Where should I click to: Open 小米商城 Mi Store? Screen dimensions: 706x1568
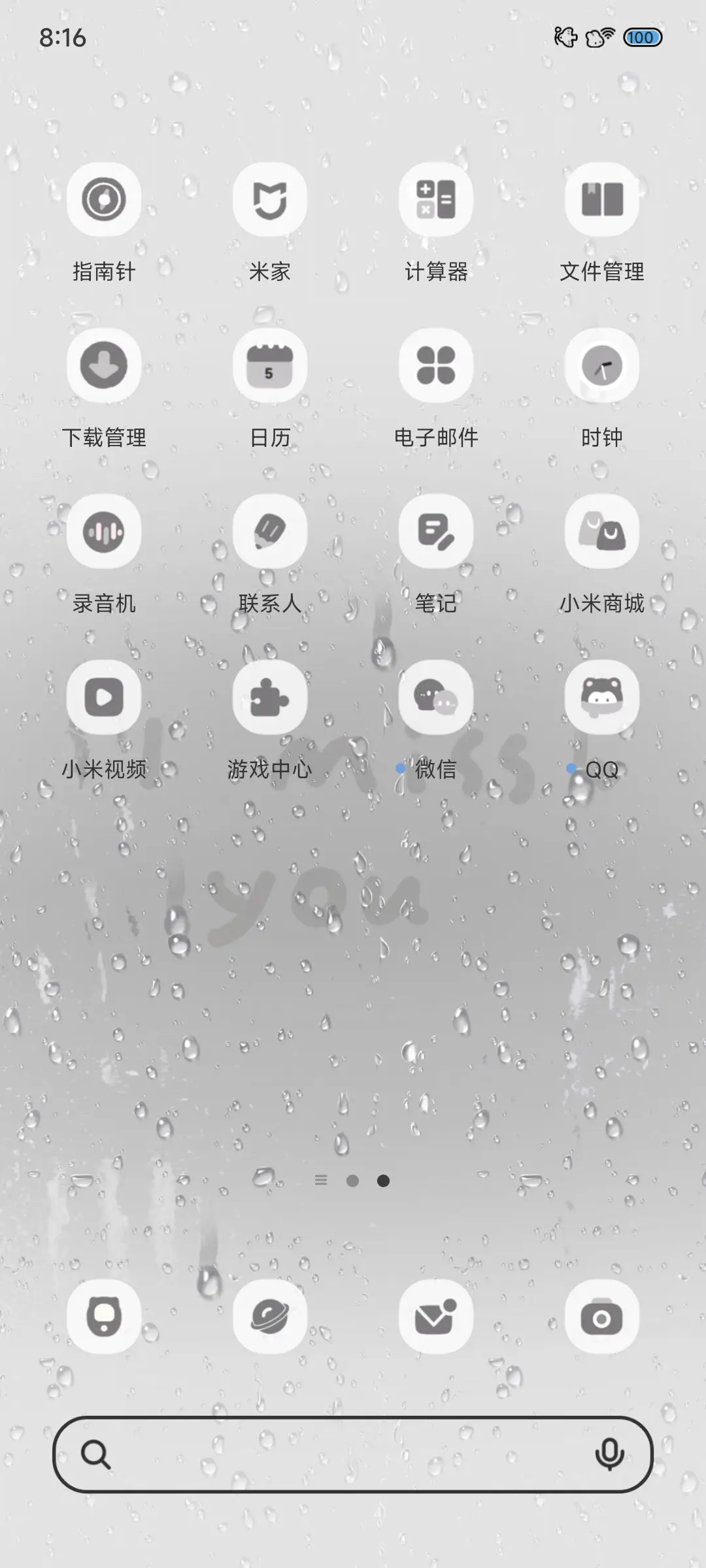[603, 532]
